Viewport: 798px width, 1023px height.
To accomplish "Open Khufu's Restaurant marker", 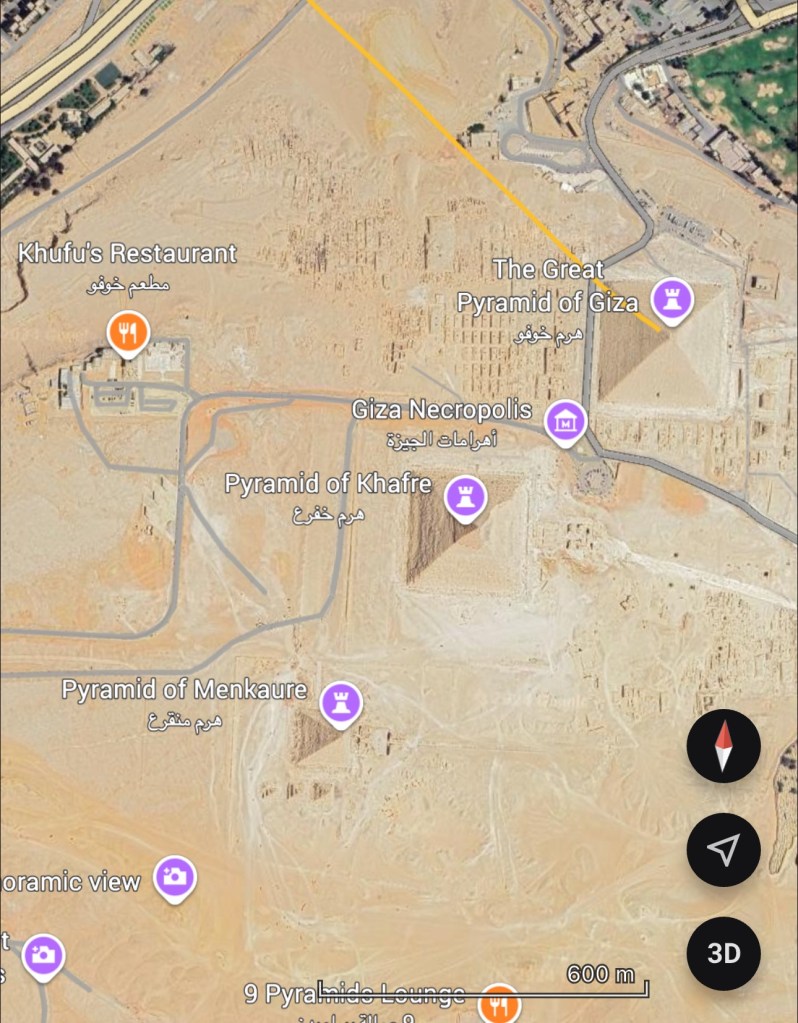I will [127, 332].
